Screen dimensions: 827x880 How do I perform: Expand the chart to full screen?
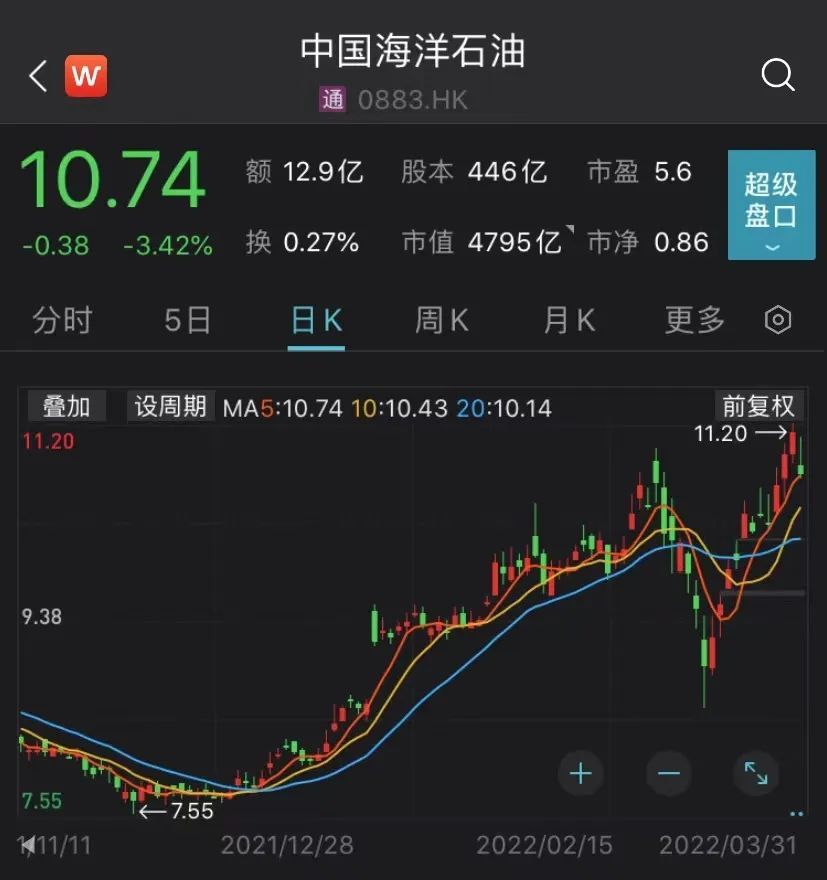click(x=756, y=773)
